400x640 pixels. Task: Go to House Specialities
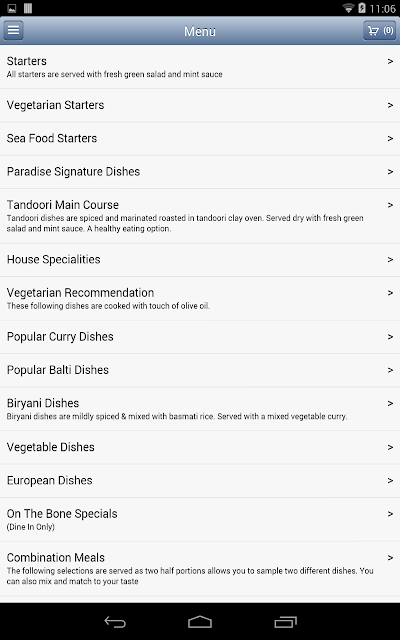point(200,260)
